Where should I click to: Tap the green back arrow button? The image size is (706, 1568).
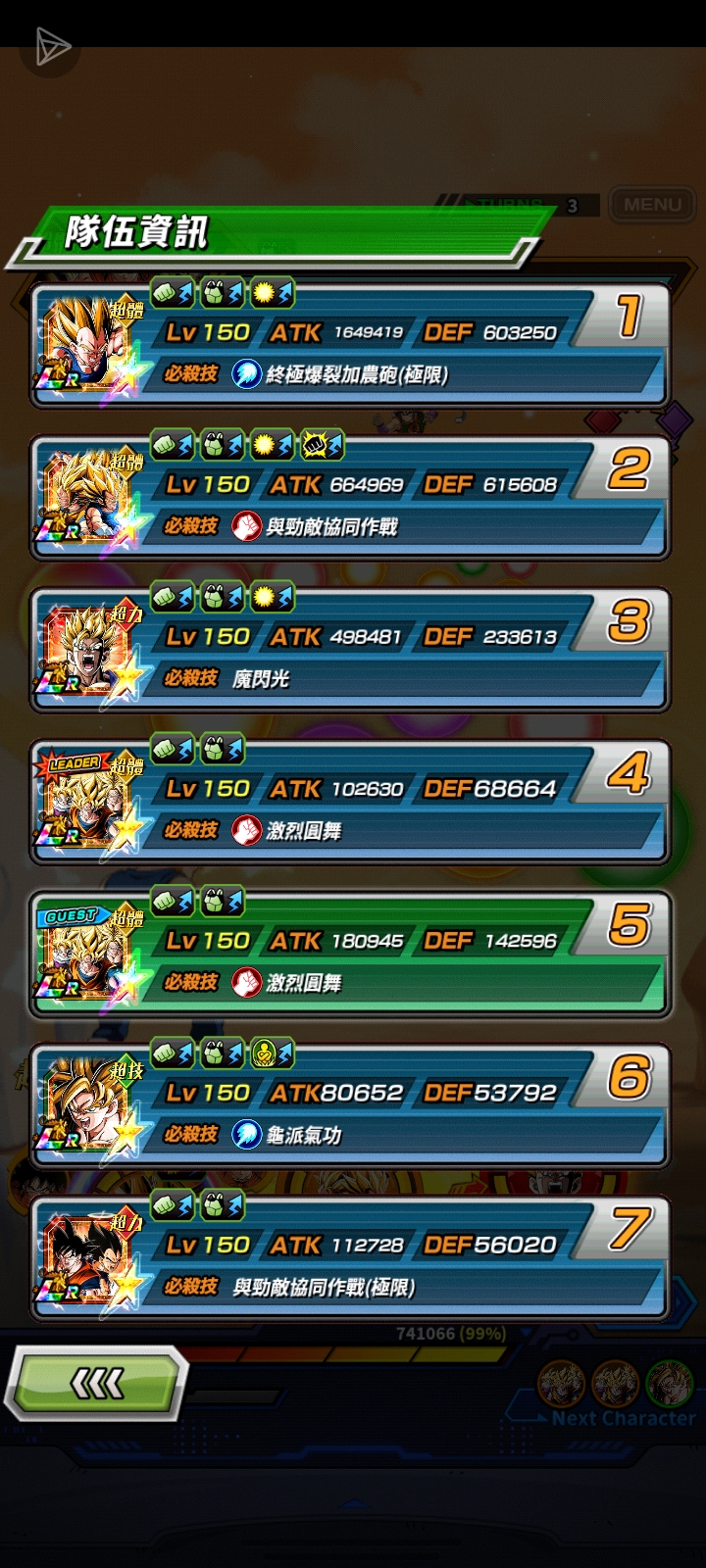(x=96, y=1383)
